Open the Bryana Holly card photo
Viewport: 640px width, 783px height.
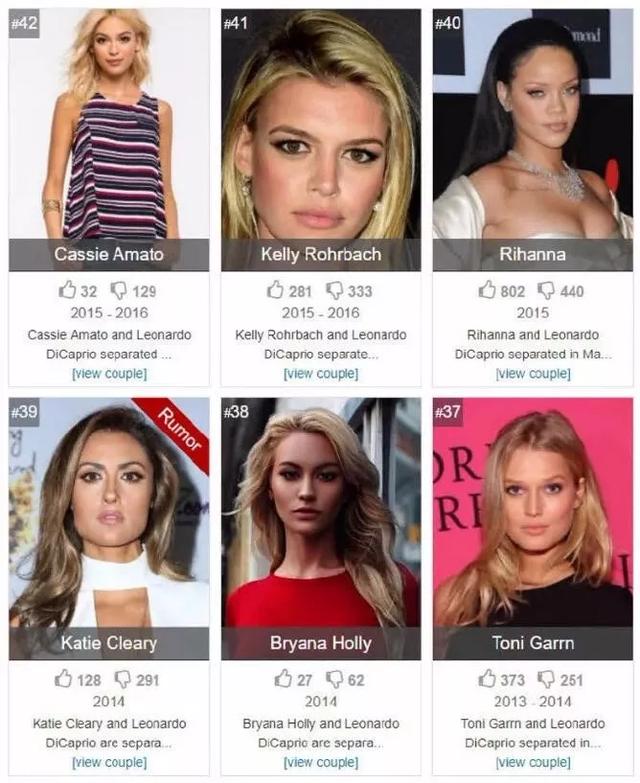click(321, 515)
